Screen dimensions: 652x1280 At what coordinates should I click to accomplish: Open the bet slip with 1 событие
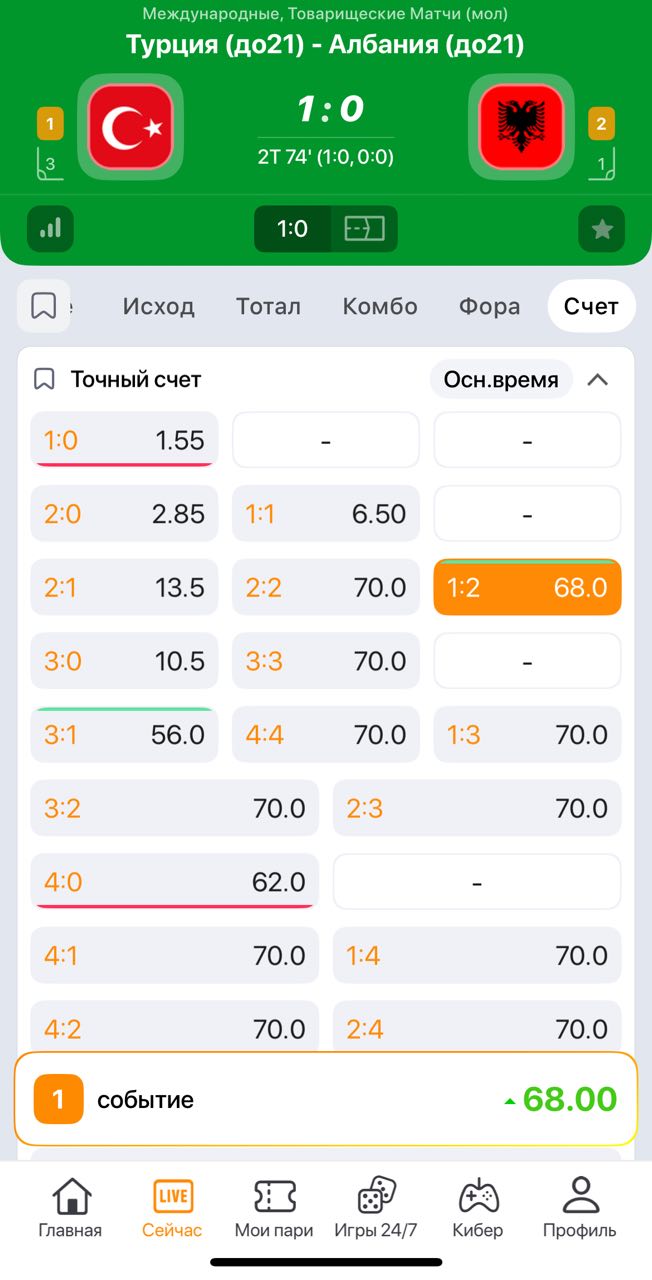tap(326, 1100)
